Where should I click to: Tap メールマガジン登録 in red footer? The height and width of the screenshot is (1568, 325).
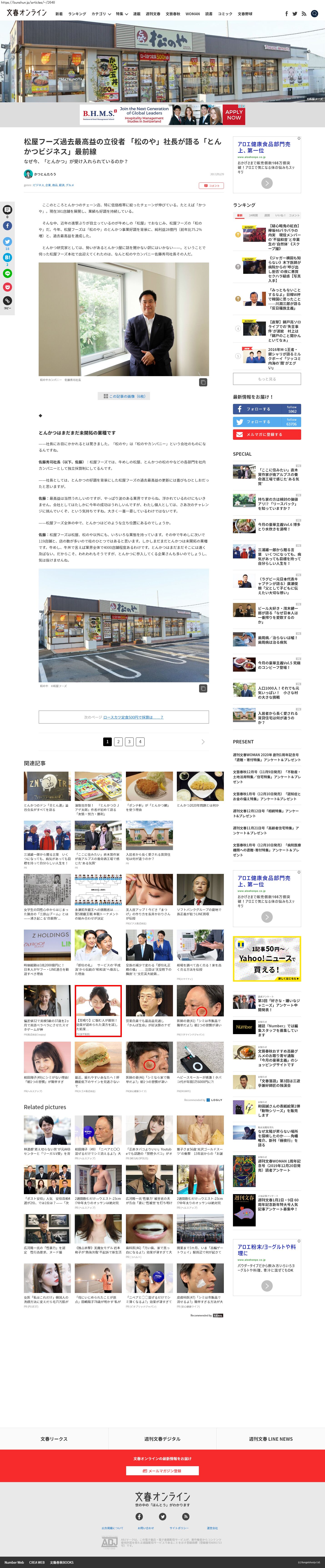162,1470
